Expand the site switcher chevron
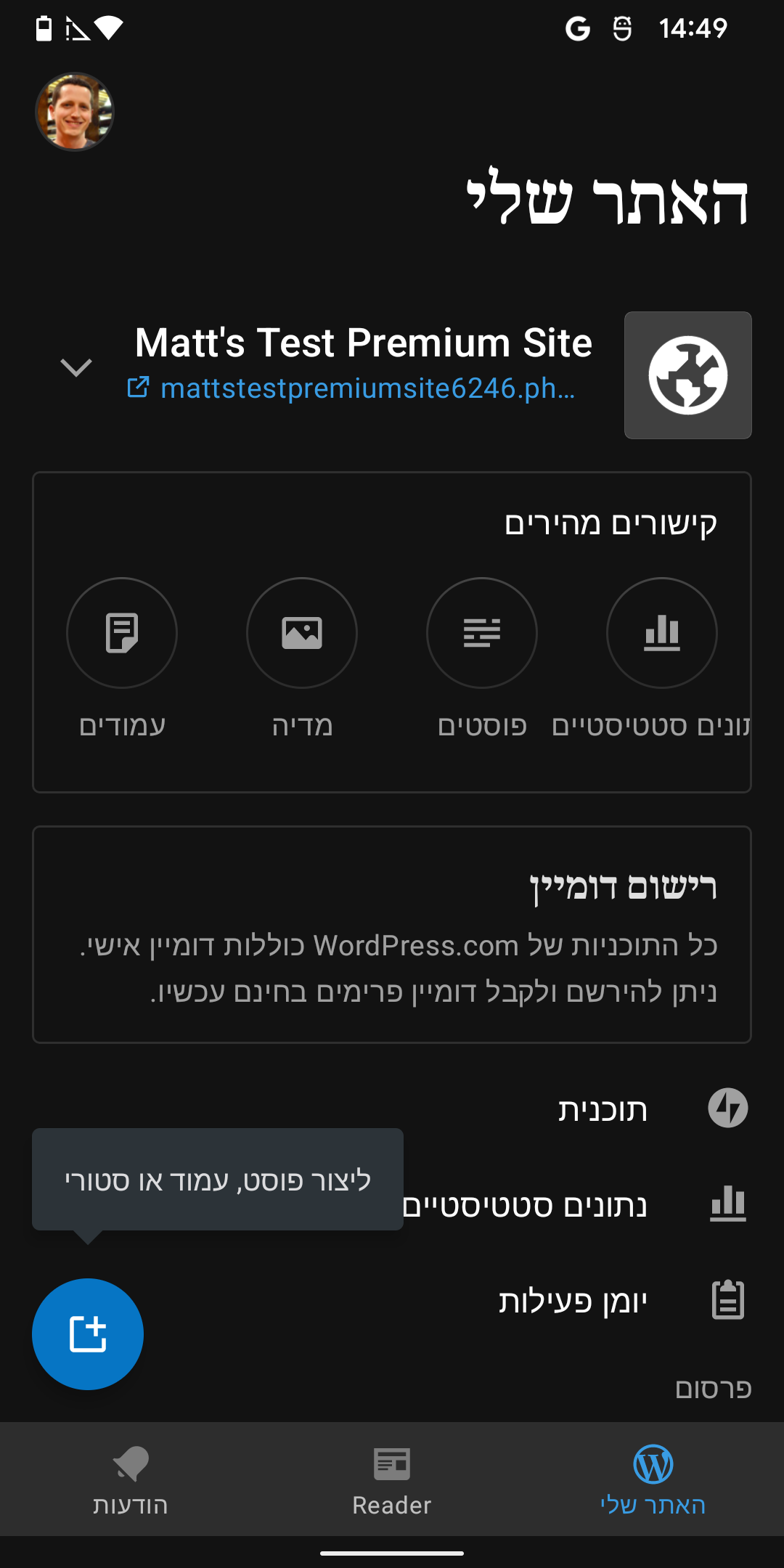Image resolution: width=784 pixels, height=1568 pixels. (x=76, y=367)
